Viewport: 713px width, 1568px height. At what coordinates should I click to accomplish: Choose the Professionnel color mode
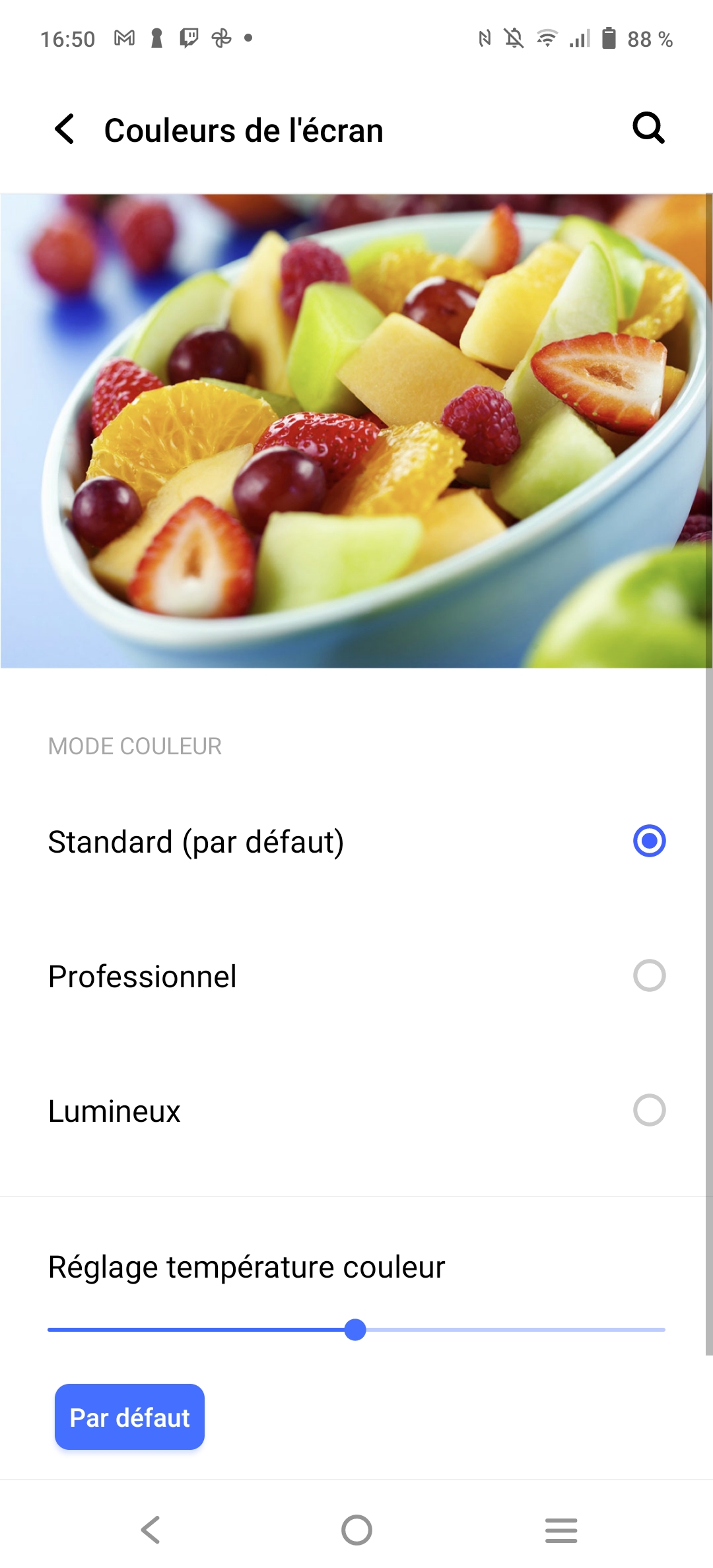[x=356, y=976]
